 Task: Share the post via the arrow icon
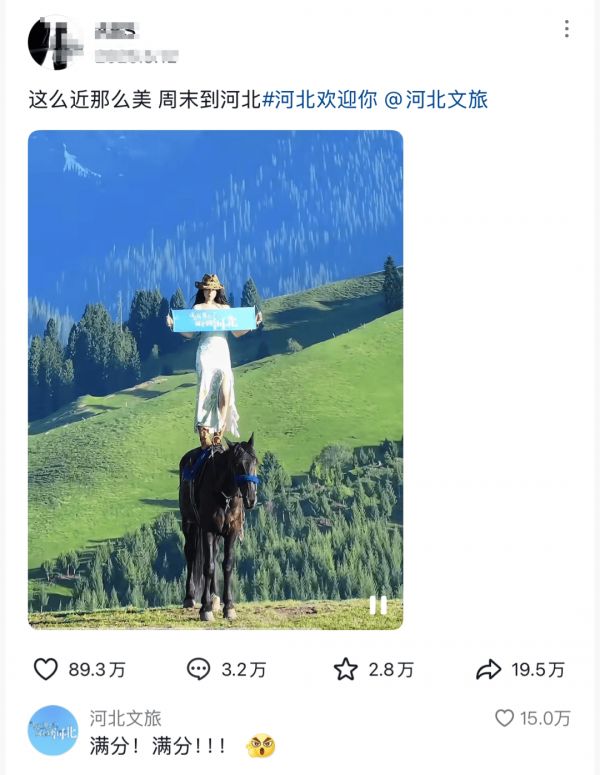point(489,669)
